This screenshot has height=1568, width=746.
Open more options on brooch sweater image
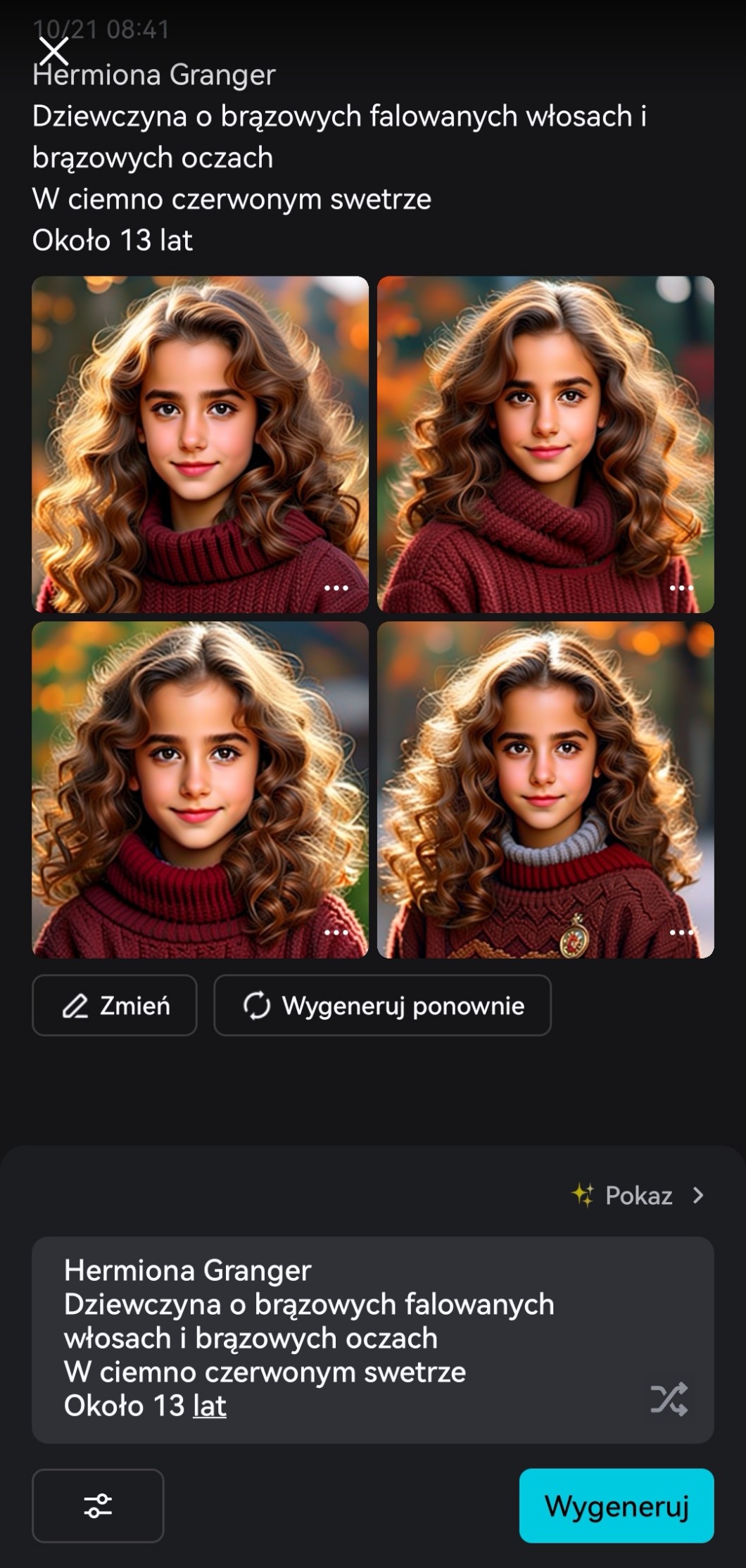pos(681,932)
